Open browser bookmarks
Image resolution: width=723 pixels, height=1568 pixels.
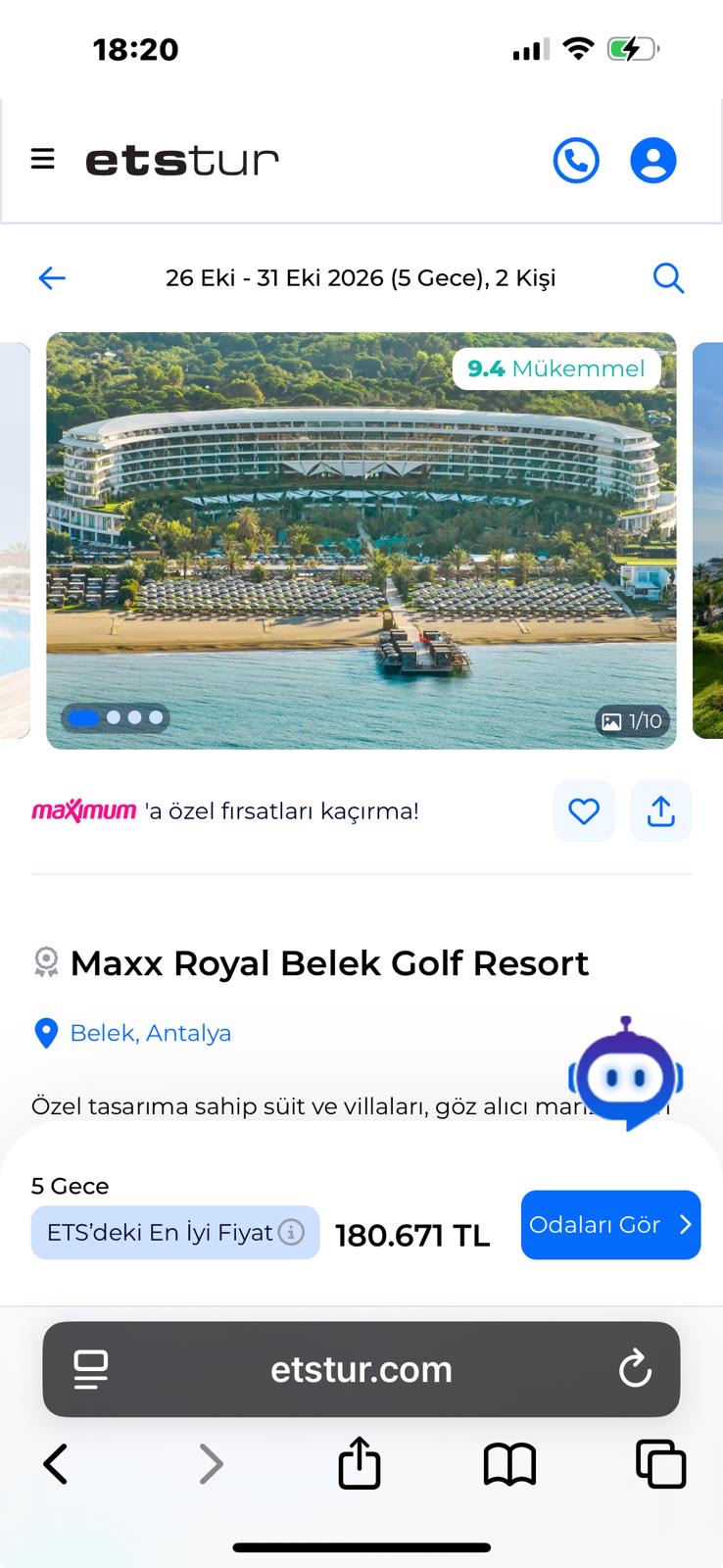509,1464
